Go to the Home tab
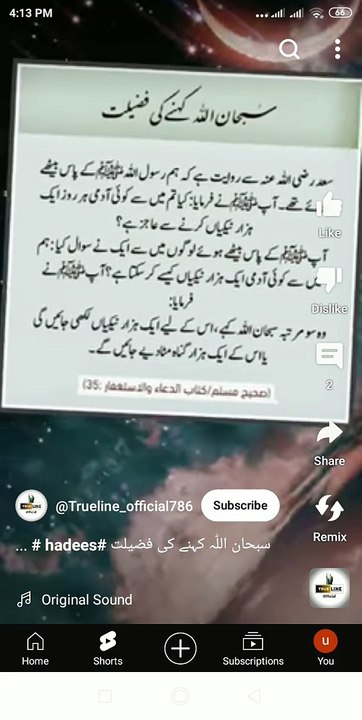This screenshot has width=362, height=720. (35, 649)
